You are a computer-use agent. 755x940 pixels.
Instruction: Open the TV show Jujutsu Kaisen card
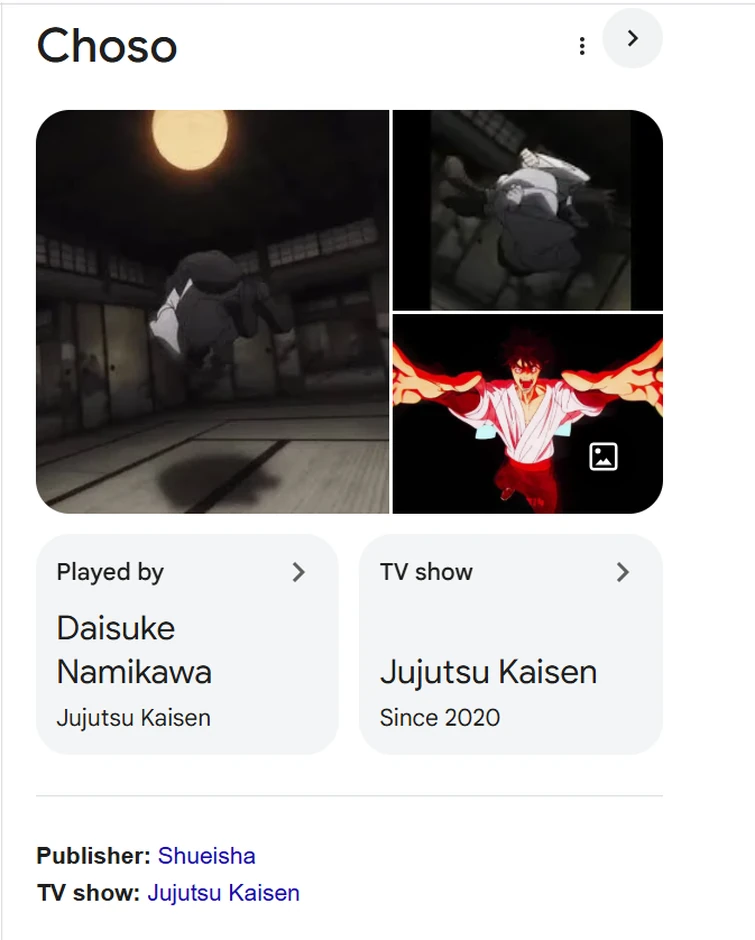tap(510, 644)
